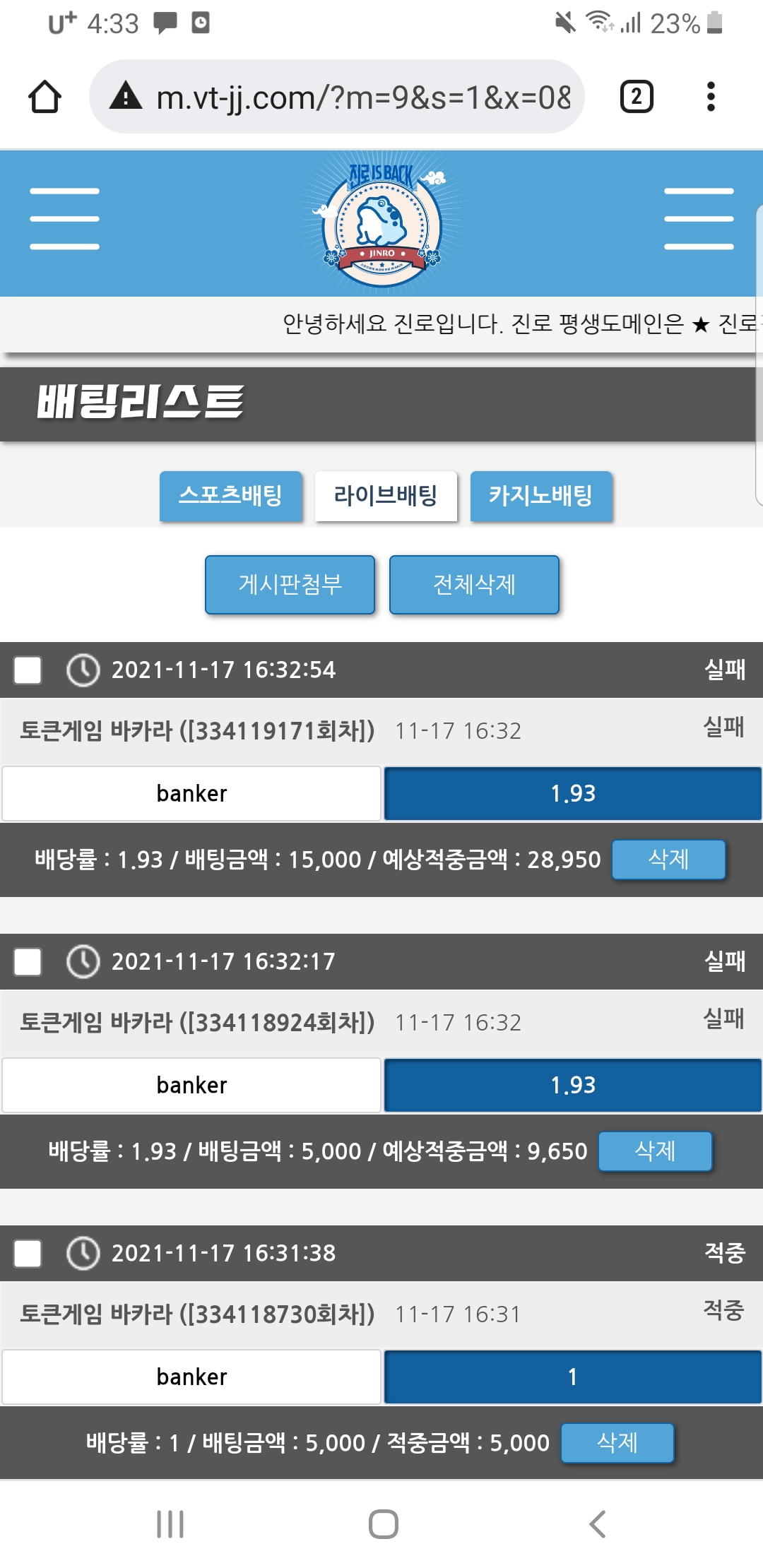
Task: Open the browser overflow menu
Action: [711, 97]
